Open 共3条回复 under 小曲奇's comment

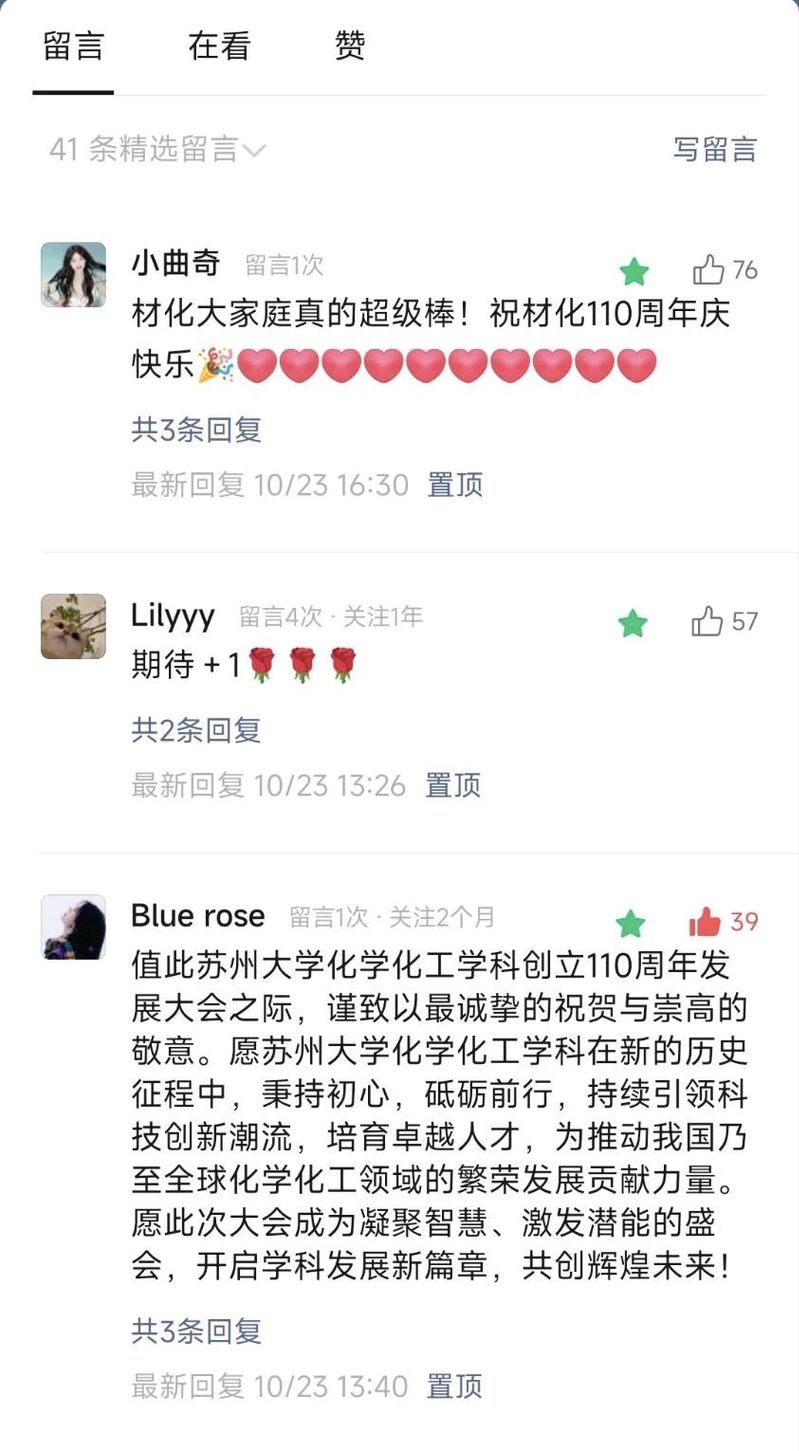point(196,430)
